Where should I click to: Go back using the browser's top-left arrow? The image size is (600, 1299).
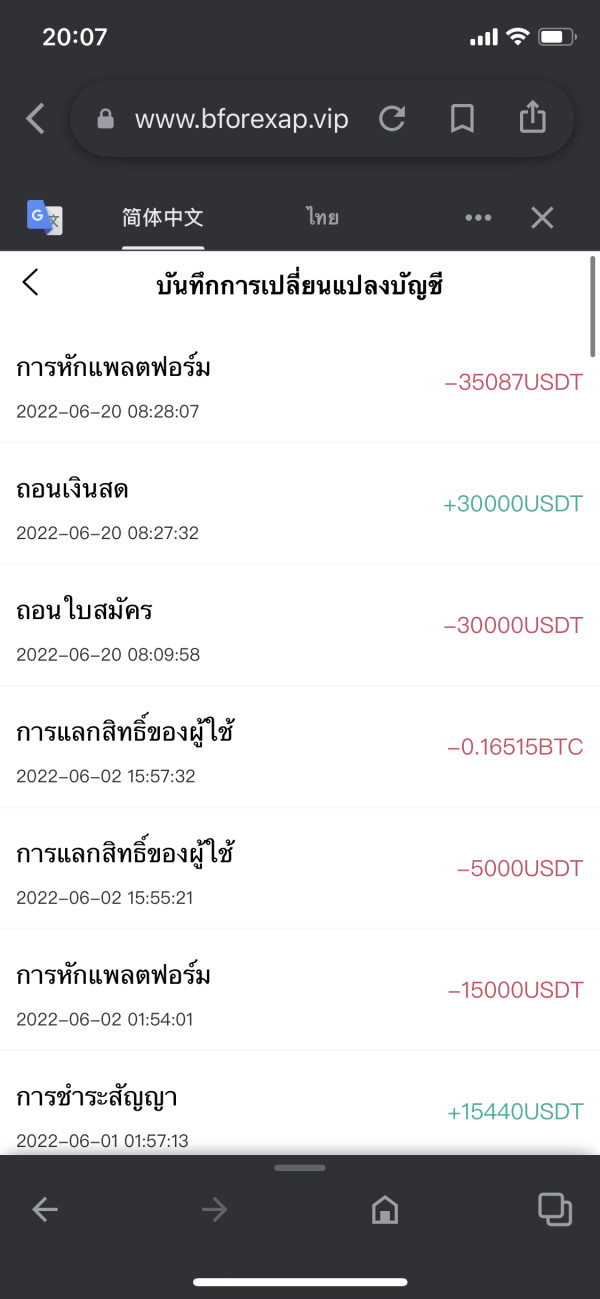pyautogui.click(x=35, y=119)
